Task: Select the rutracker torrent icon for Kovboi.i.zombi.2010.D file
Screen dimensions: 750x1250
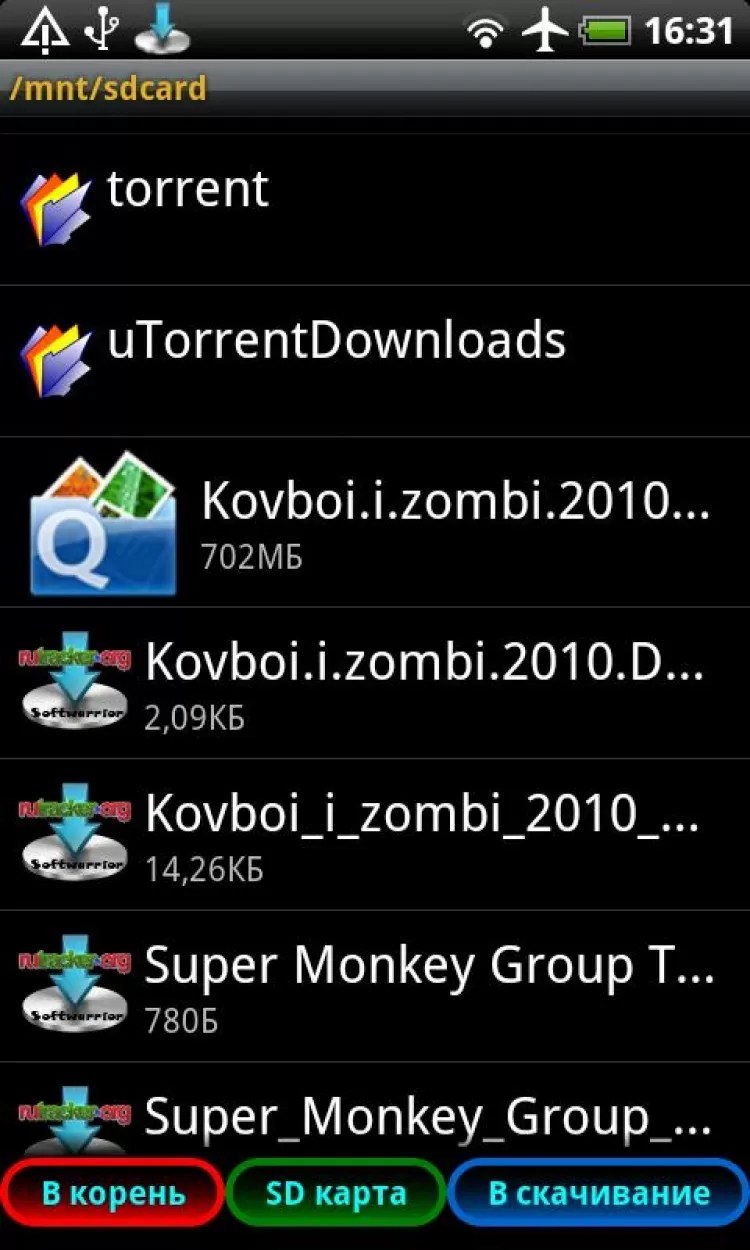Action: click(x=72, y=680)
